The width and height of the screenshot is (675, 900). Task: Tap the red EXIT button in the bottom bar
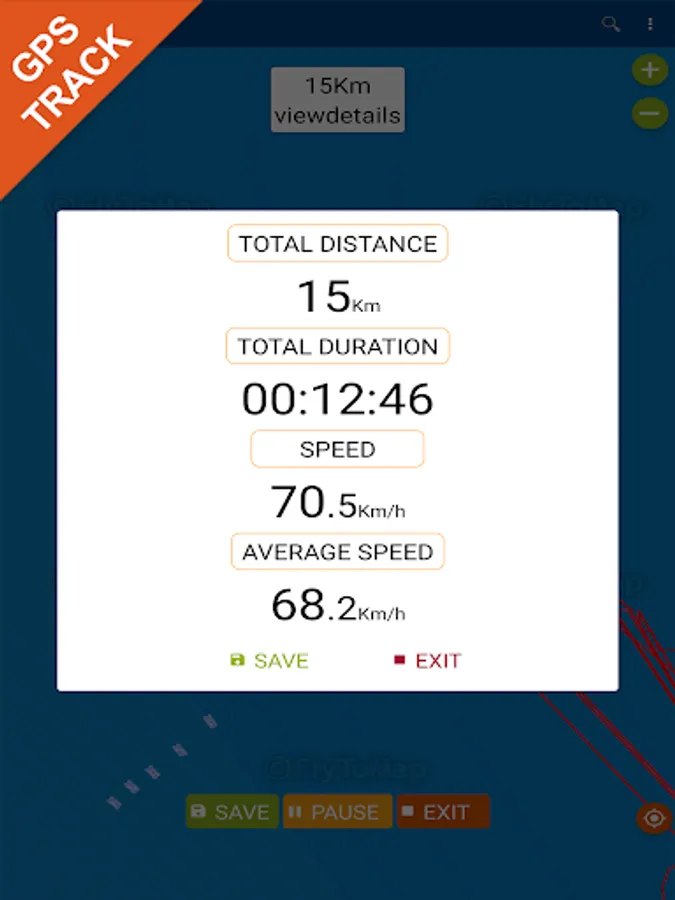tap(443, 812)
